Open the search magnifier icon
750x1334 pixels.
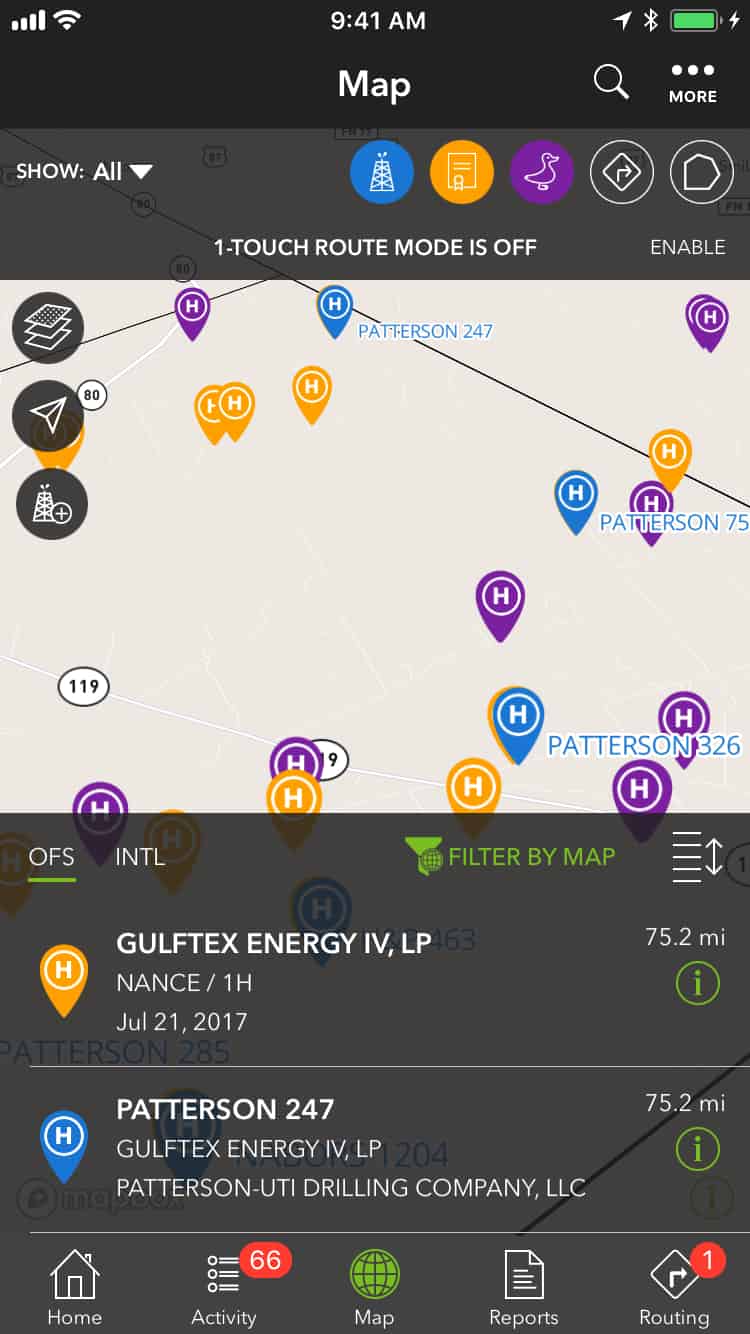610,82
